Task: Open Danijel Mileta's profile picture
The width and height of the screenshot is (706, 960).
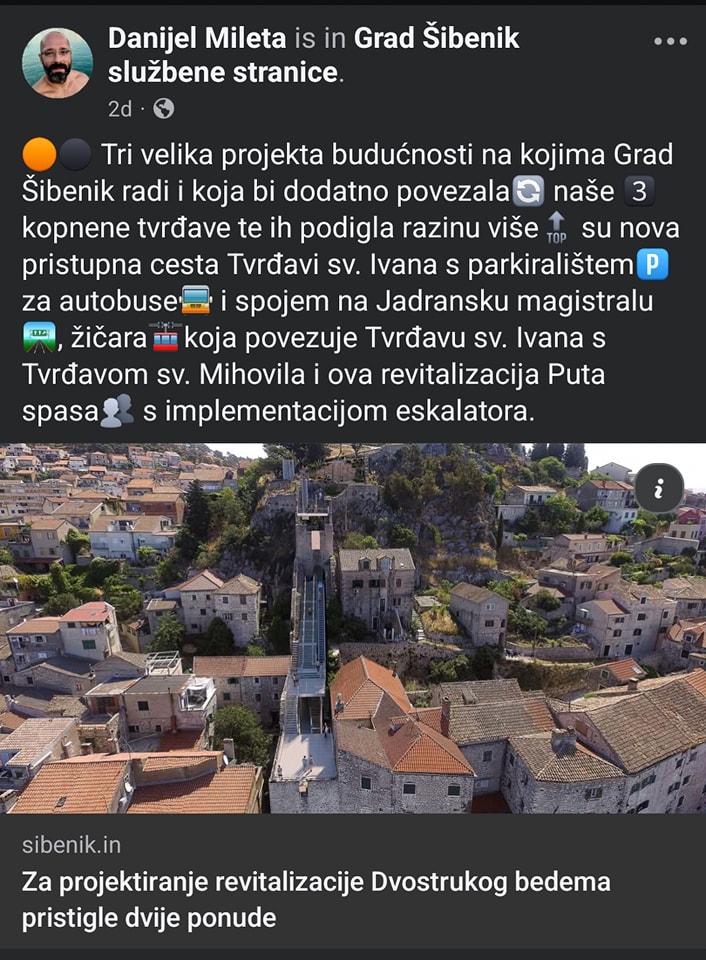Action: click(x=58, y=63)
